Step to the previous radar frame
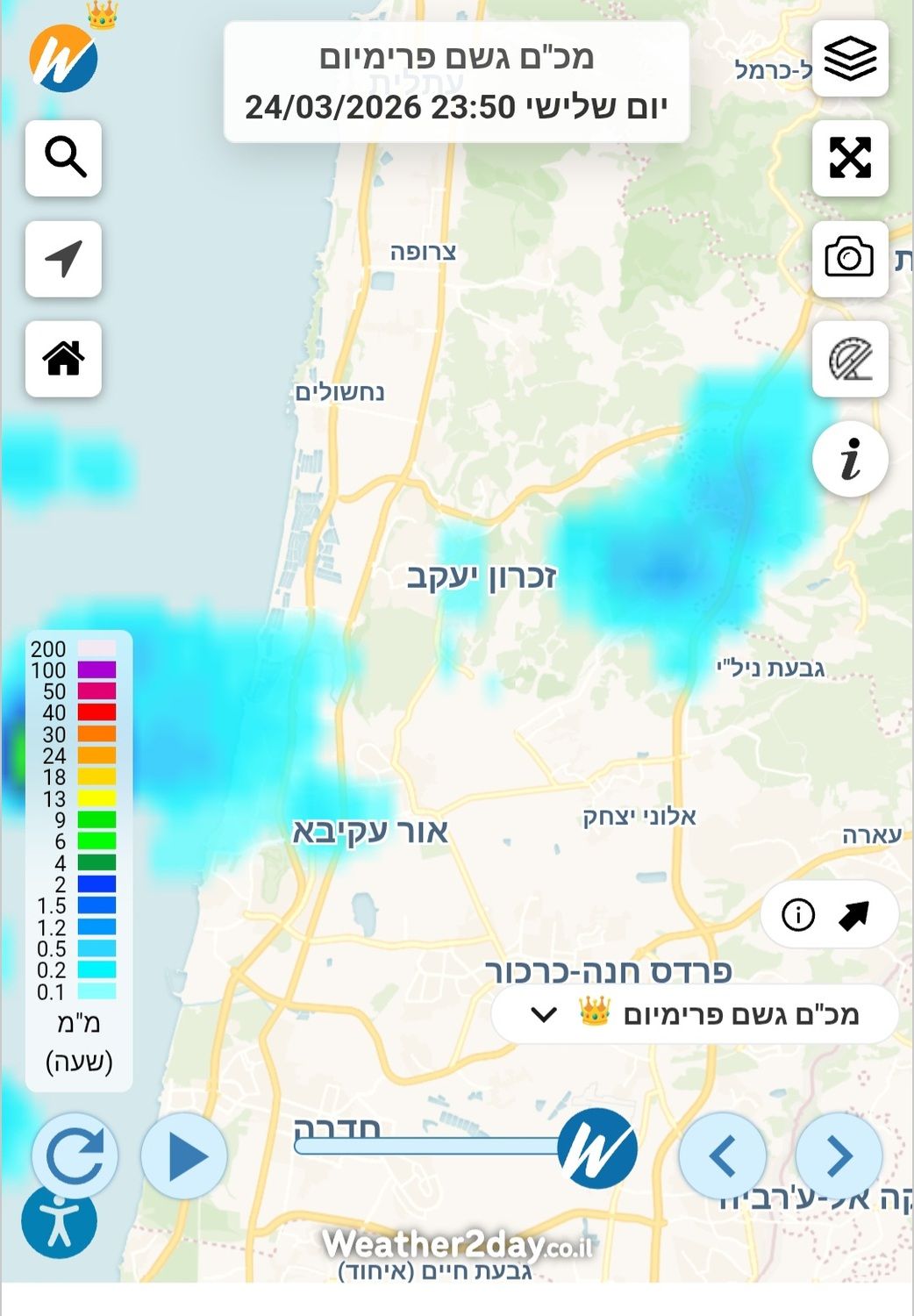The height and width of the screenshot is (1316, 914). (x=723, y=1156)
